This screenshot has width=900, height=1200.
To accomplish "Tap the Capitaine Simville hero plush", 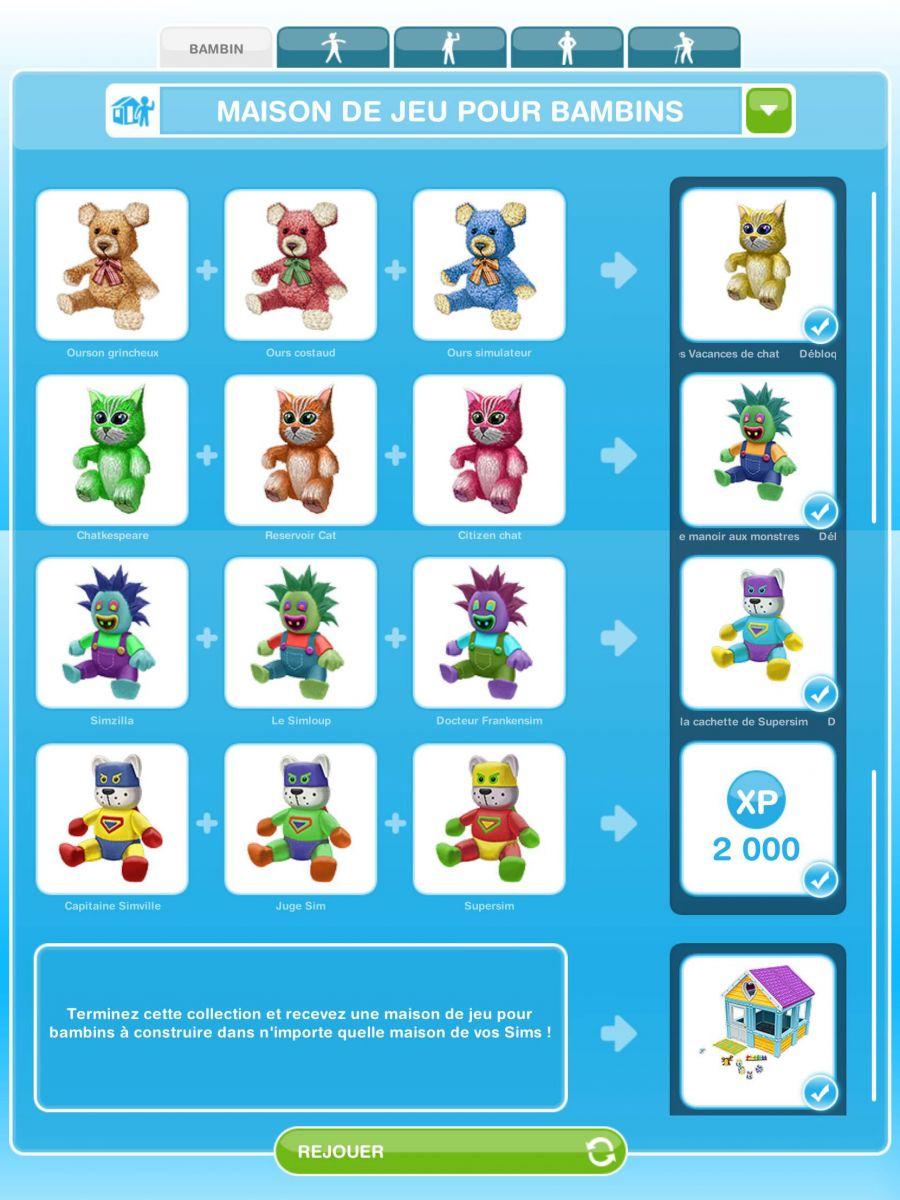I will coord(112,819).
